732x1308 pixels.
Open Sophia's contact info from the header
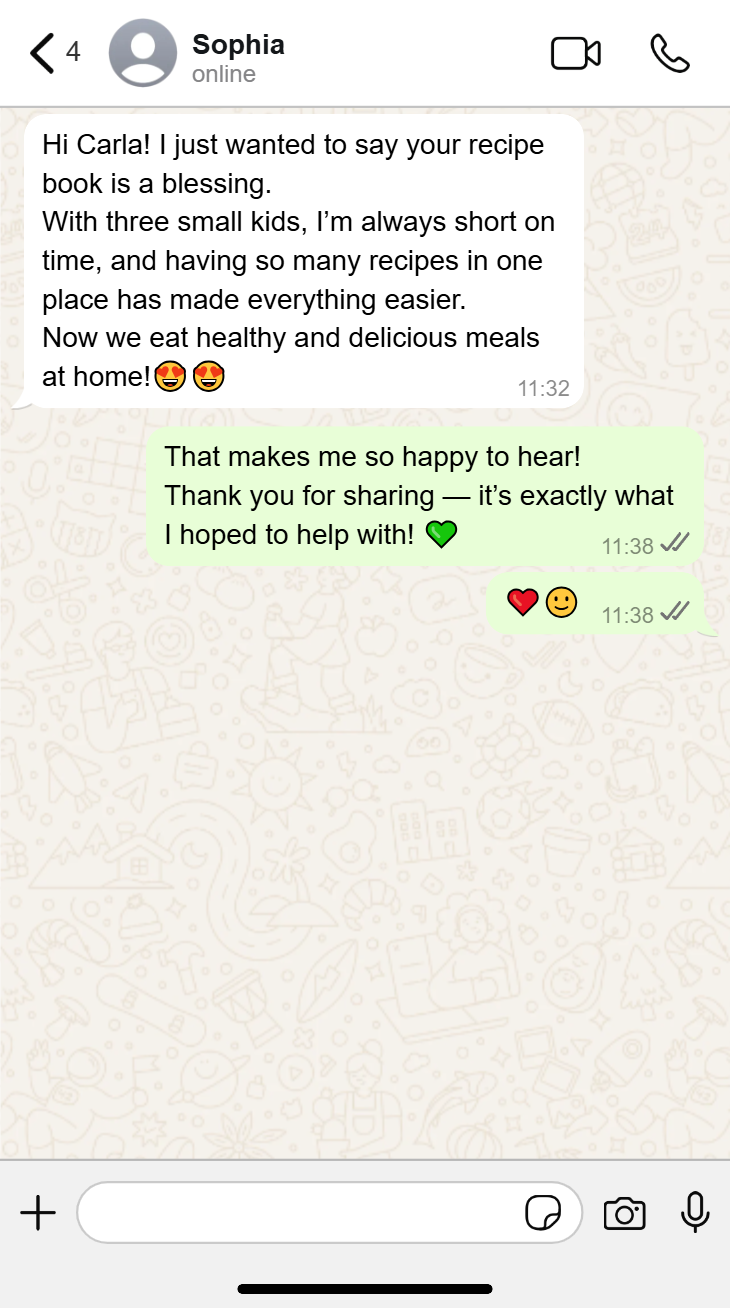tap(238, 58)
